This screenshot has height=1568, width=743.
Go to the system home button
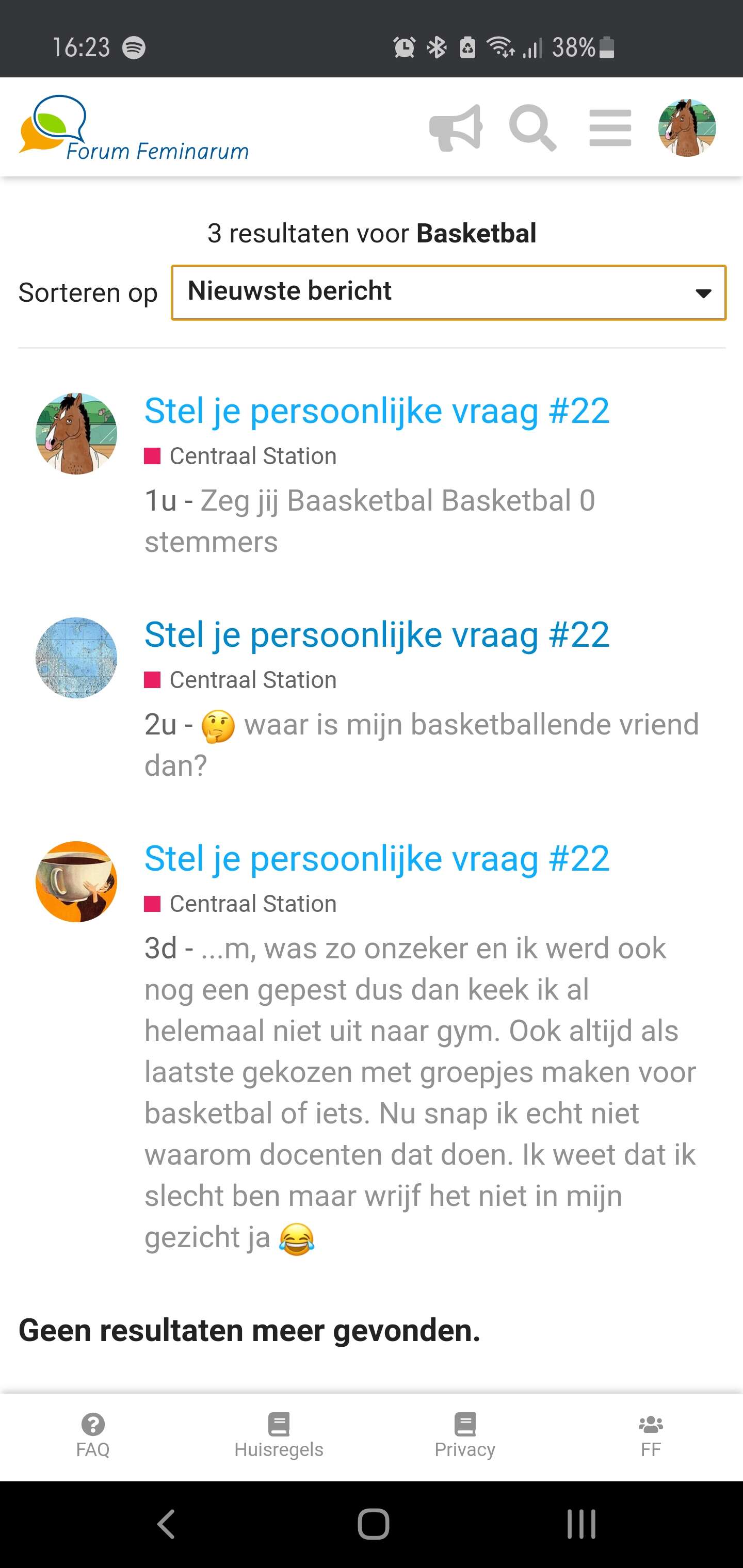click(x=373, y=1524)
